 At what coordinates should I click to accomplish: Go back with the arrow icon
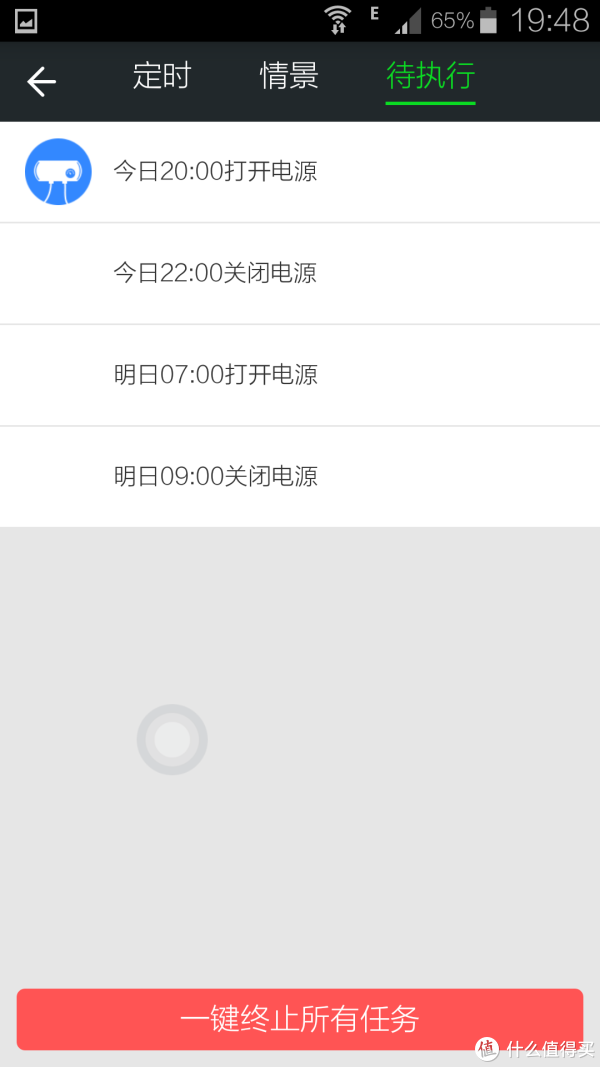(x=41, y=82)
